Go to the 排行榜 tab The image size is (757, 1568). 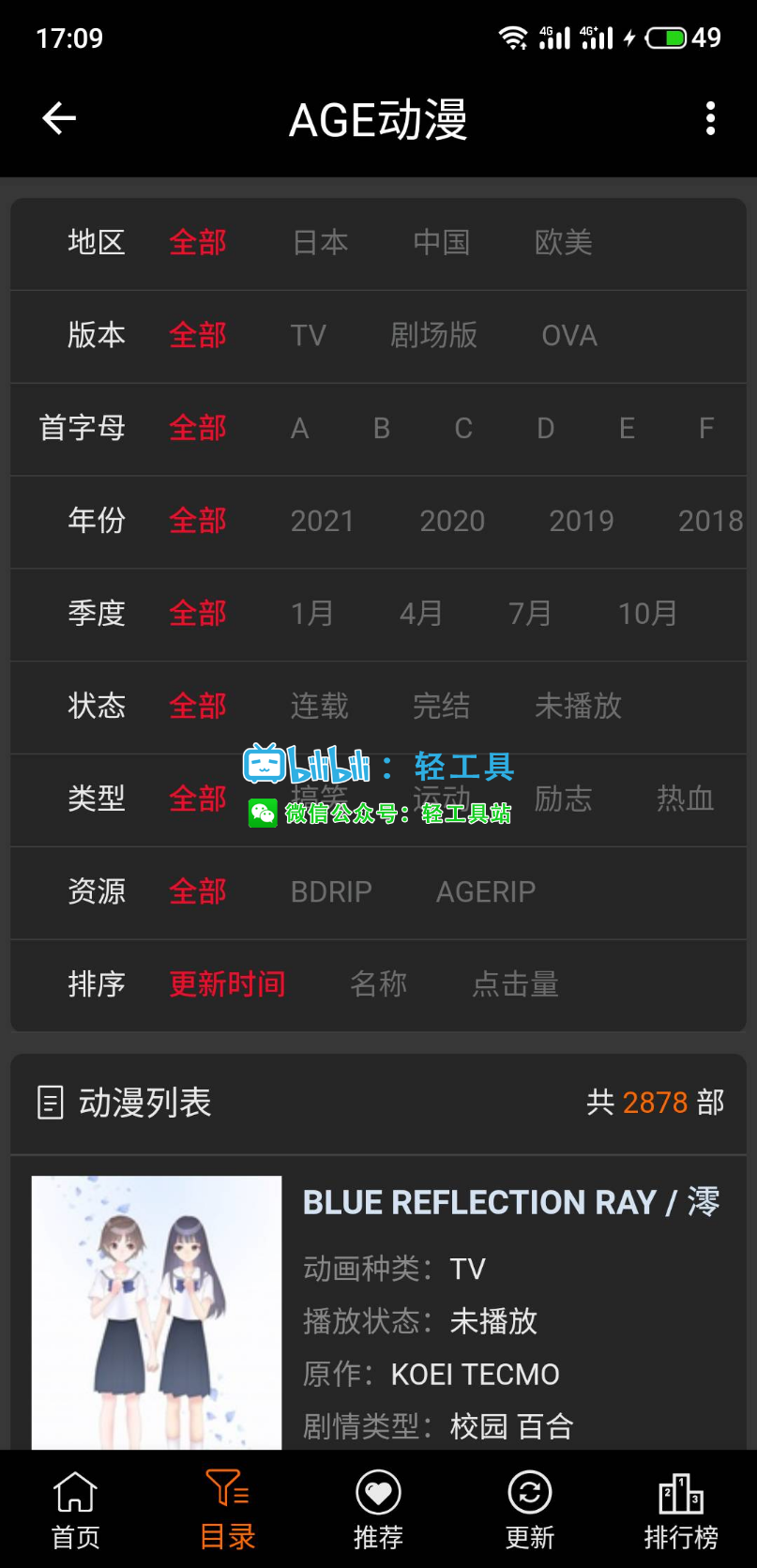tap(681, 1510)
